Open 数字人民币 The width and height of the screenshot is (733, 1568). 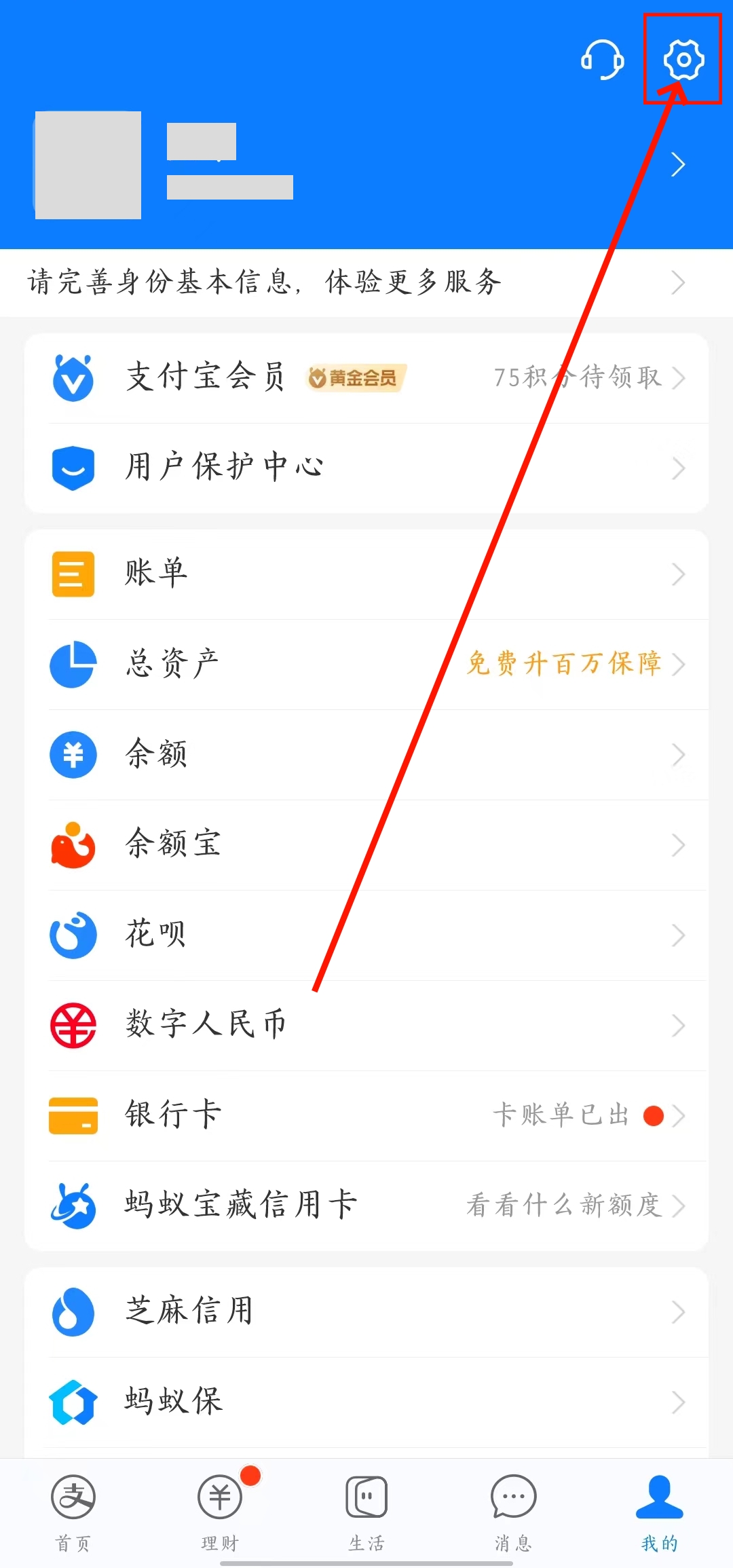(366, 1025)
